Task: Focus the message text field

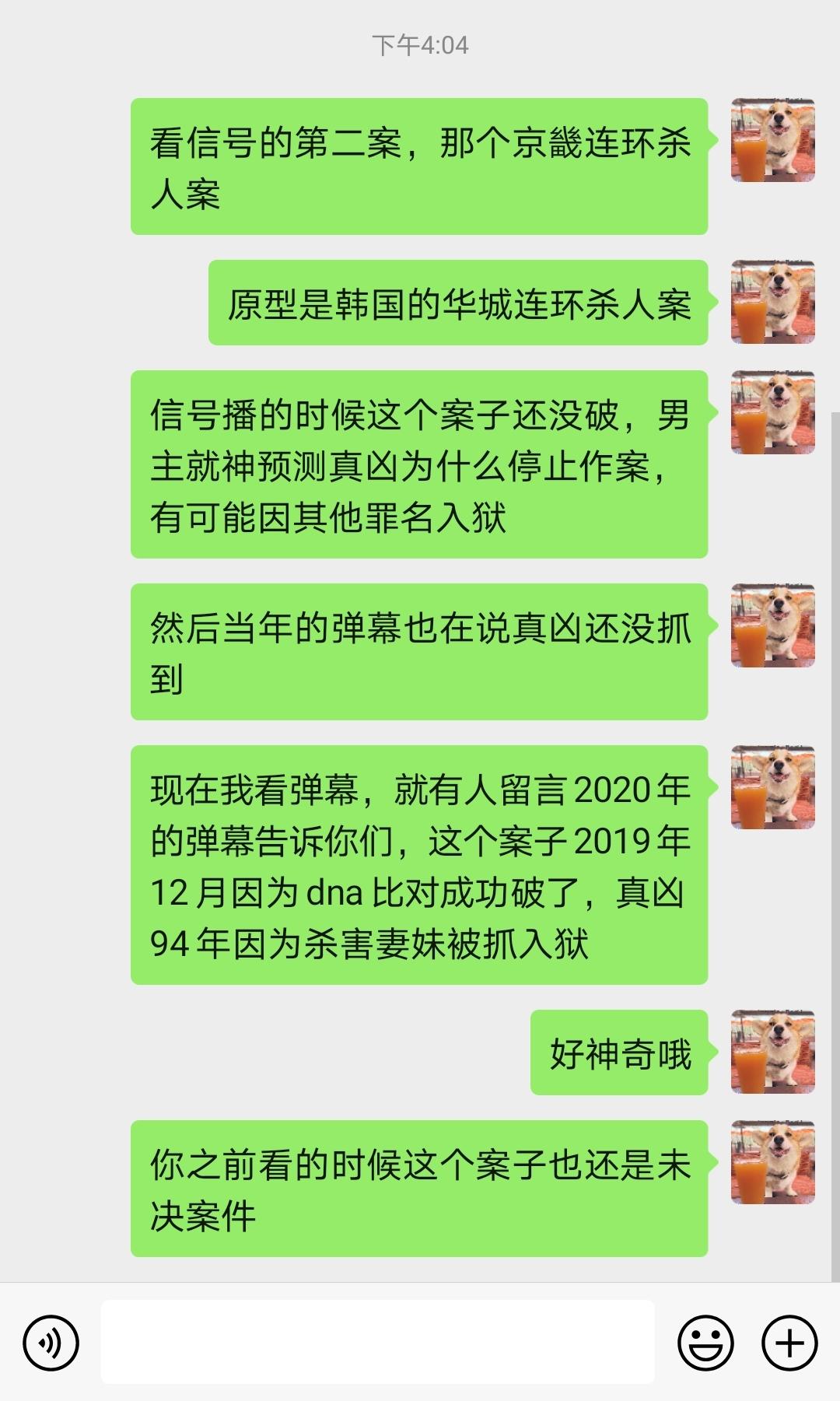Action: pyautogui.click(x=377, y=1343)
